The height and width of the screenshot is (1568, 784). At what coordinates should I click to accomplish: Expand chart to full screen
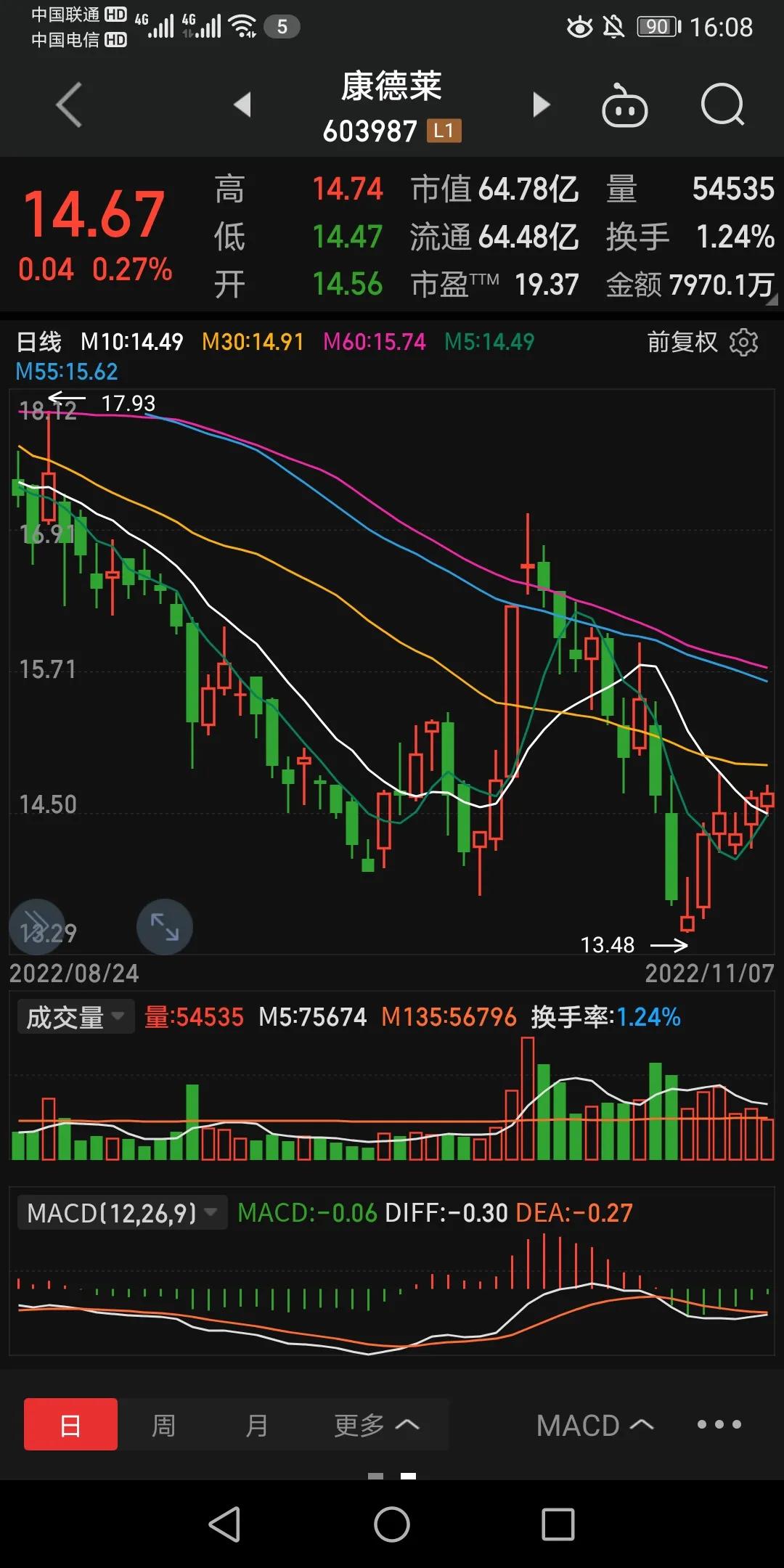165,927
